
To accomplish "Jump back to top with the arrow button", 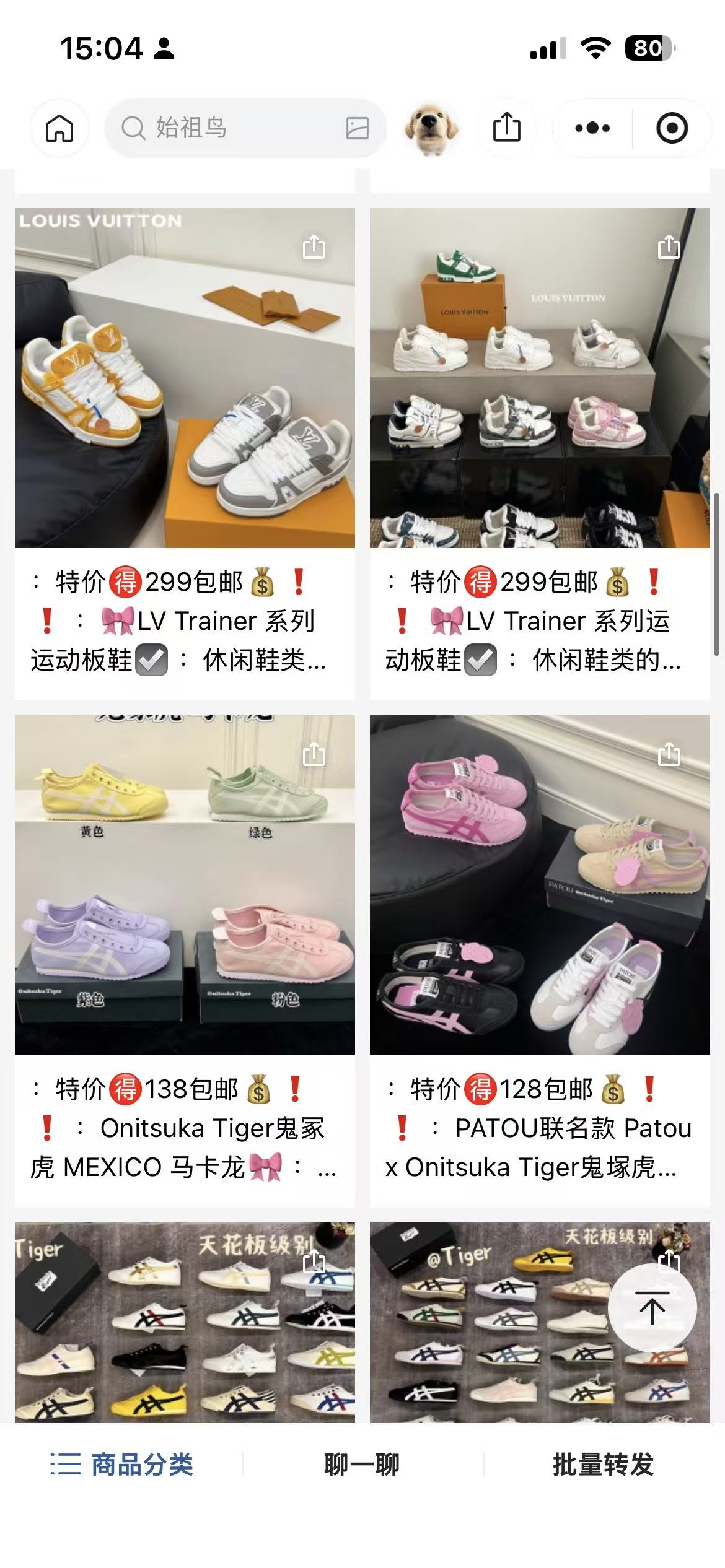I will (652, 1308).
